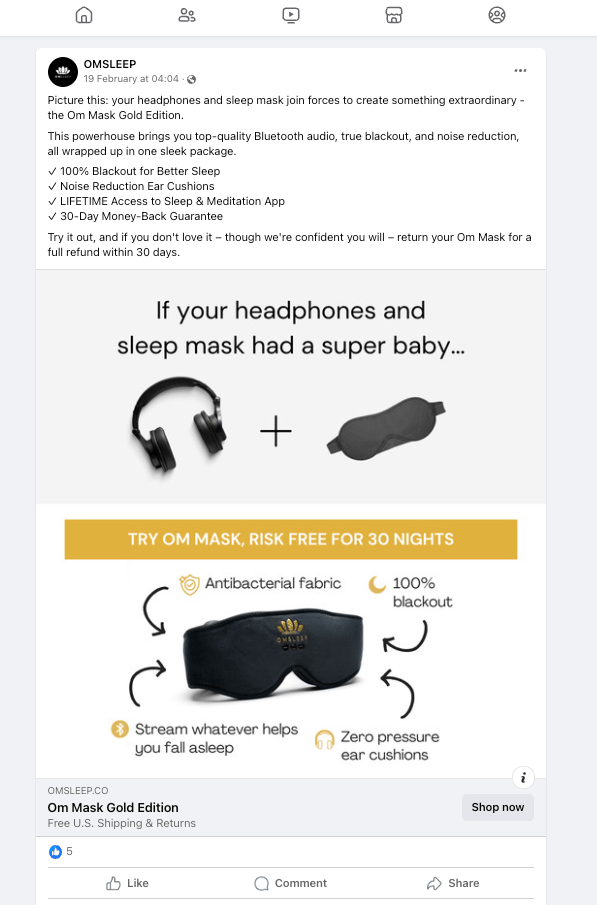Open the Marketplace tab
The image size is (597, 905).
pyautogui.click(x=394, y=15)
